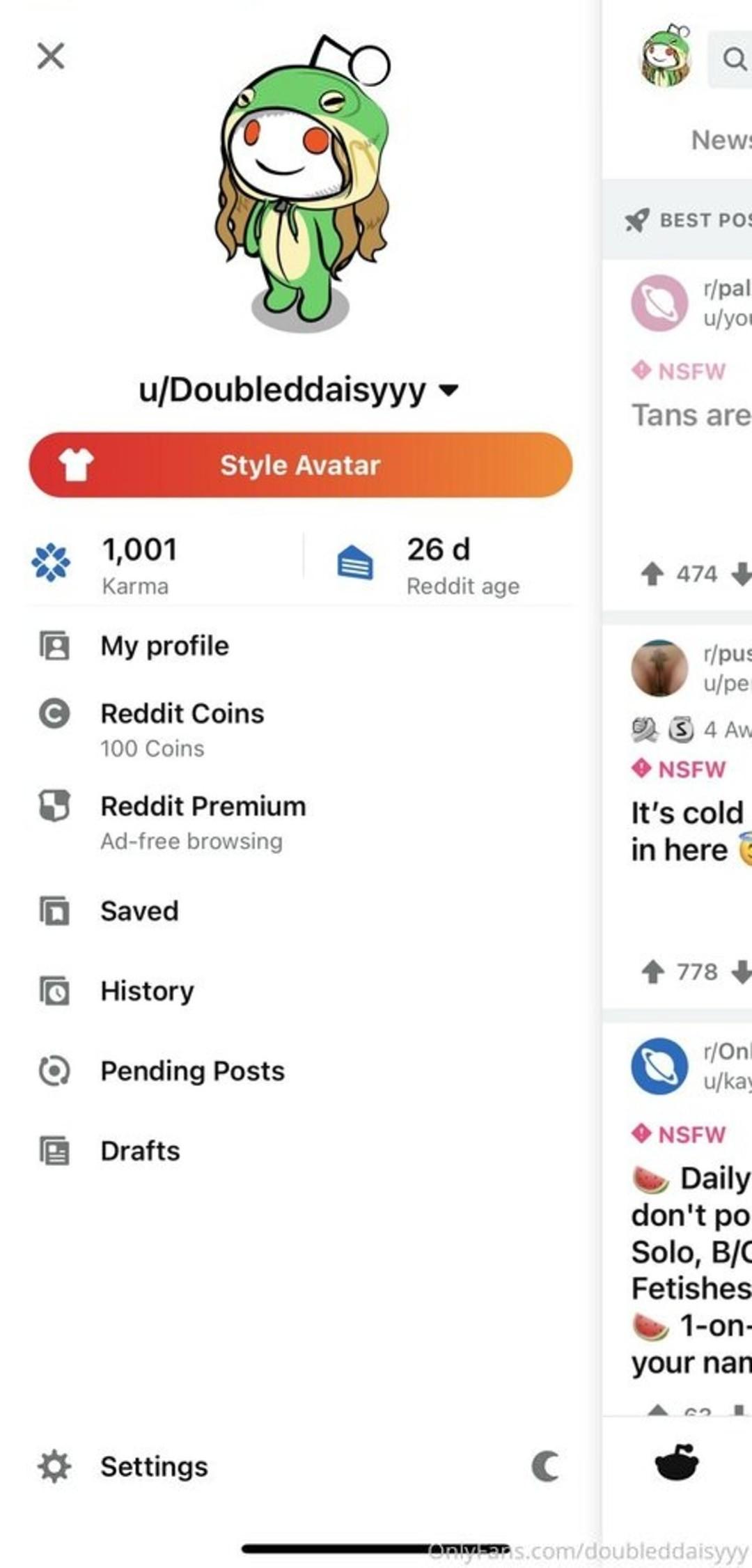Open the "Tans are" post
This screenshot has height=1568, width=752.
691,415
